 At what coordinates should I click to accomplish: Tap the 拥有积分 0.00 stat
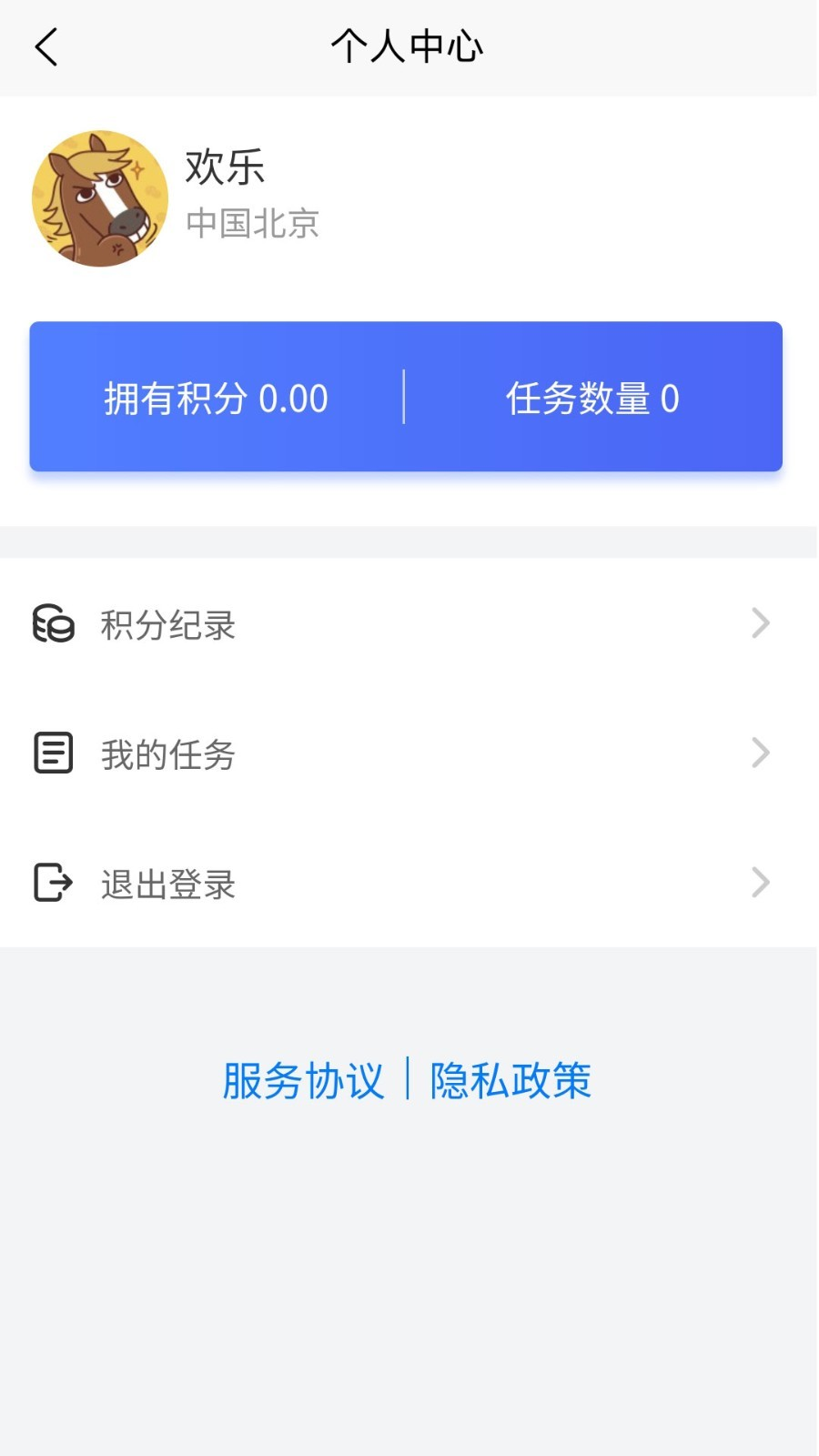(x=214, y=398)
